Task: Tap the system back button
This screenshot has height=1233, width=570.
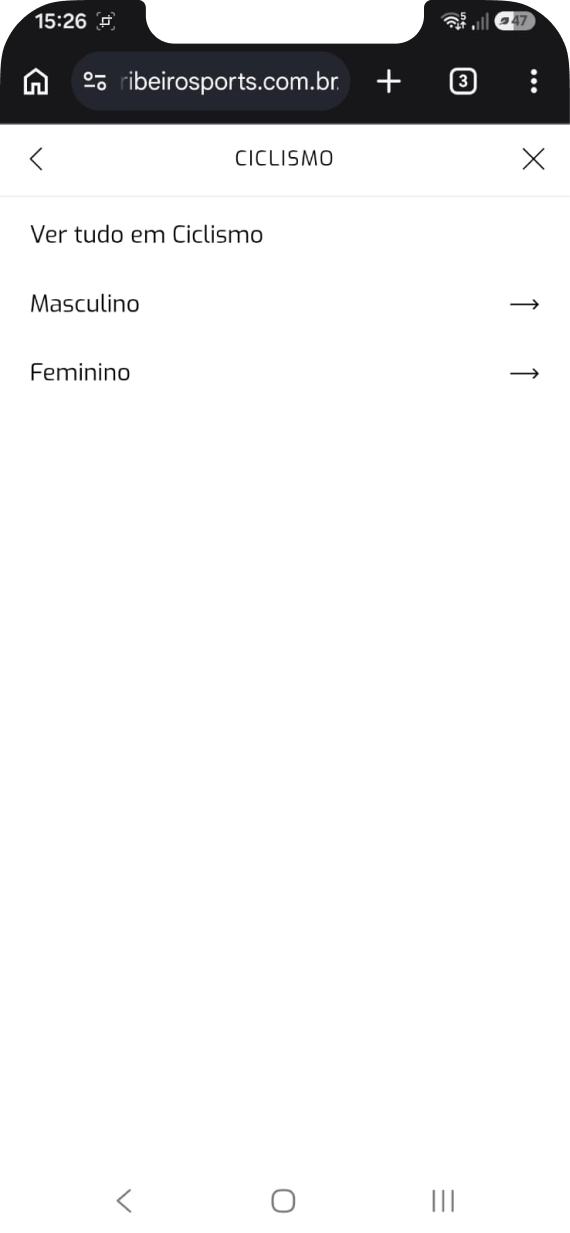Action: (124, 1200)
